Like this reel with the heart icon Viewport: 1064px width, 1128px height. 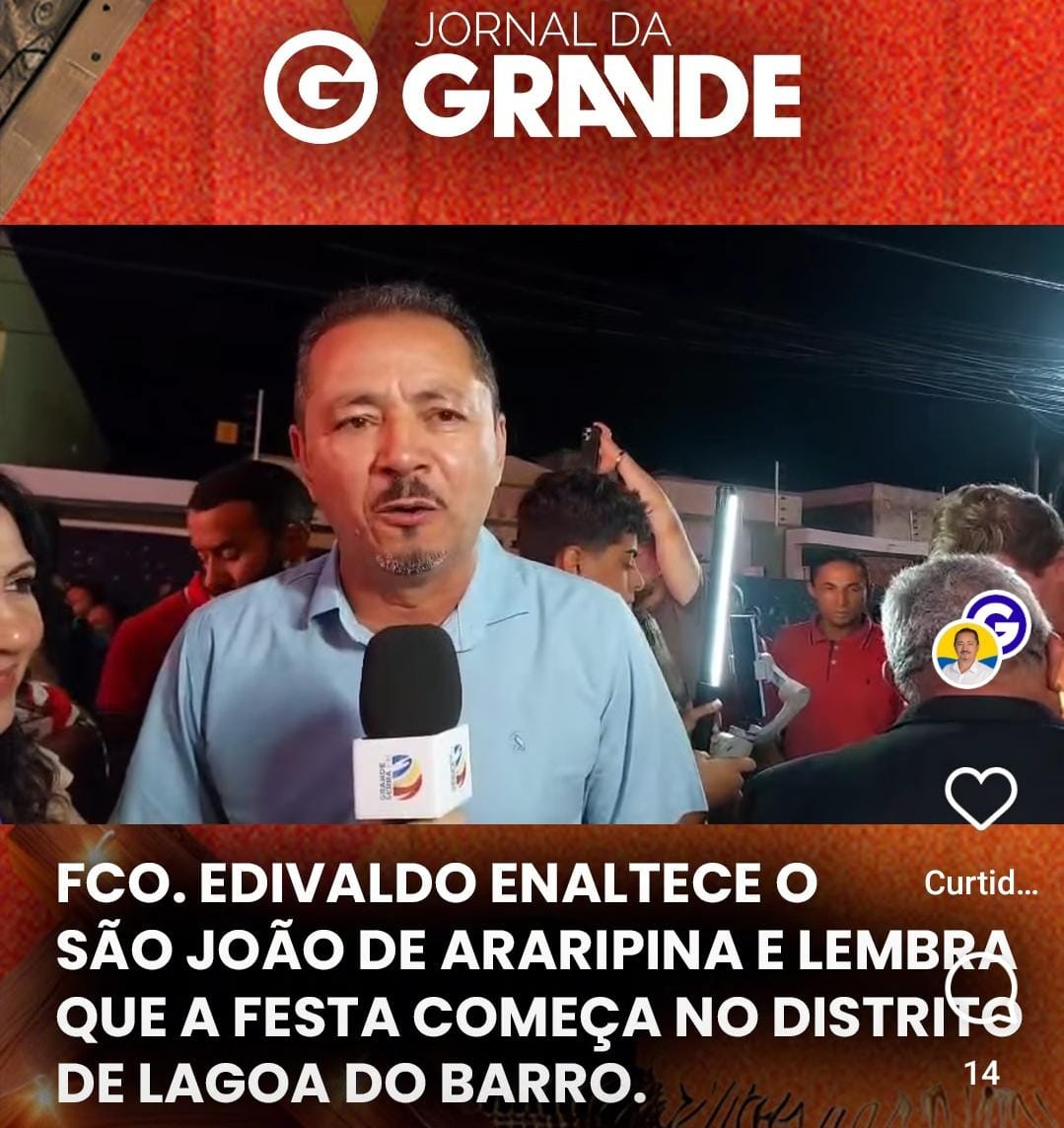[x=980, y=798]
